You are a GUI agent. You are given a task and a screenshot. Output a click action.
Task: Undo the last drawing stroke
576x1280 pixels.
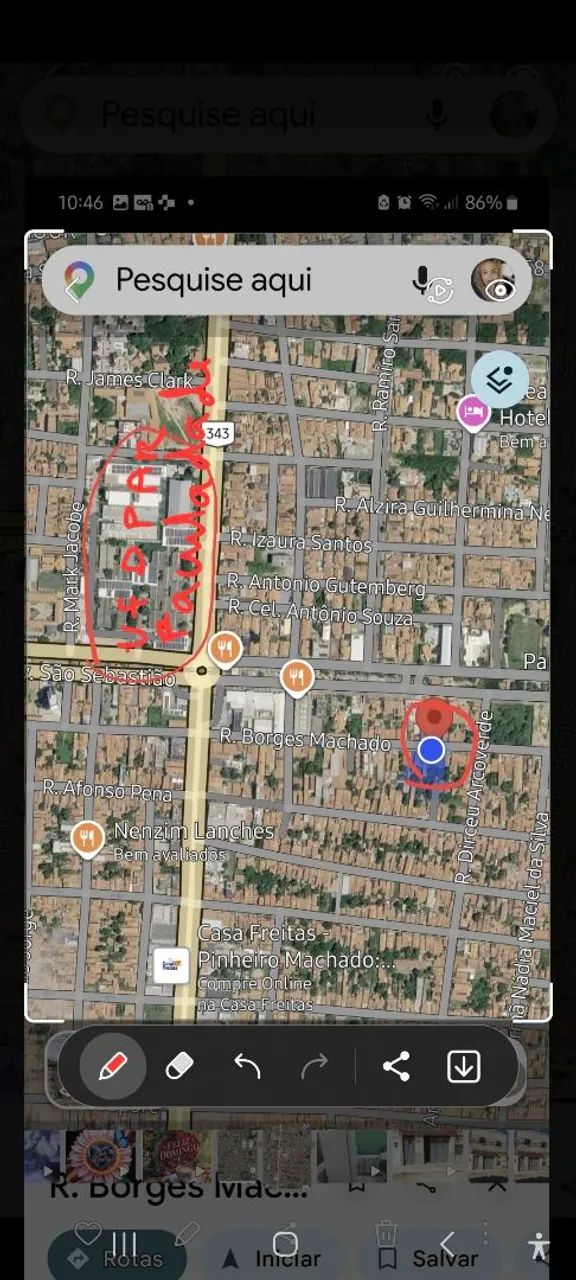point(247,1067)
